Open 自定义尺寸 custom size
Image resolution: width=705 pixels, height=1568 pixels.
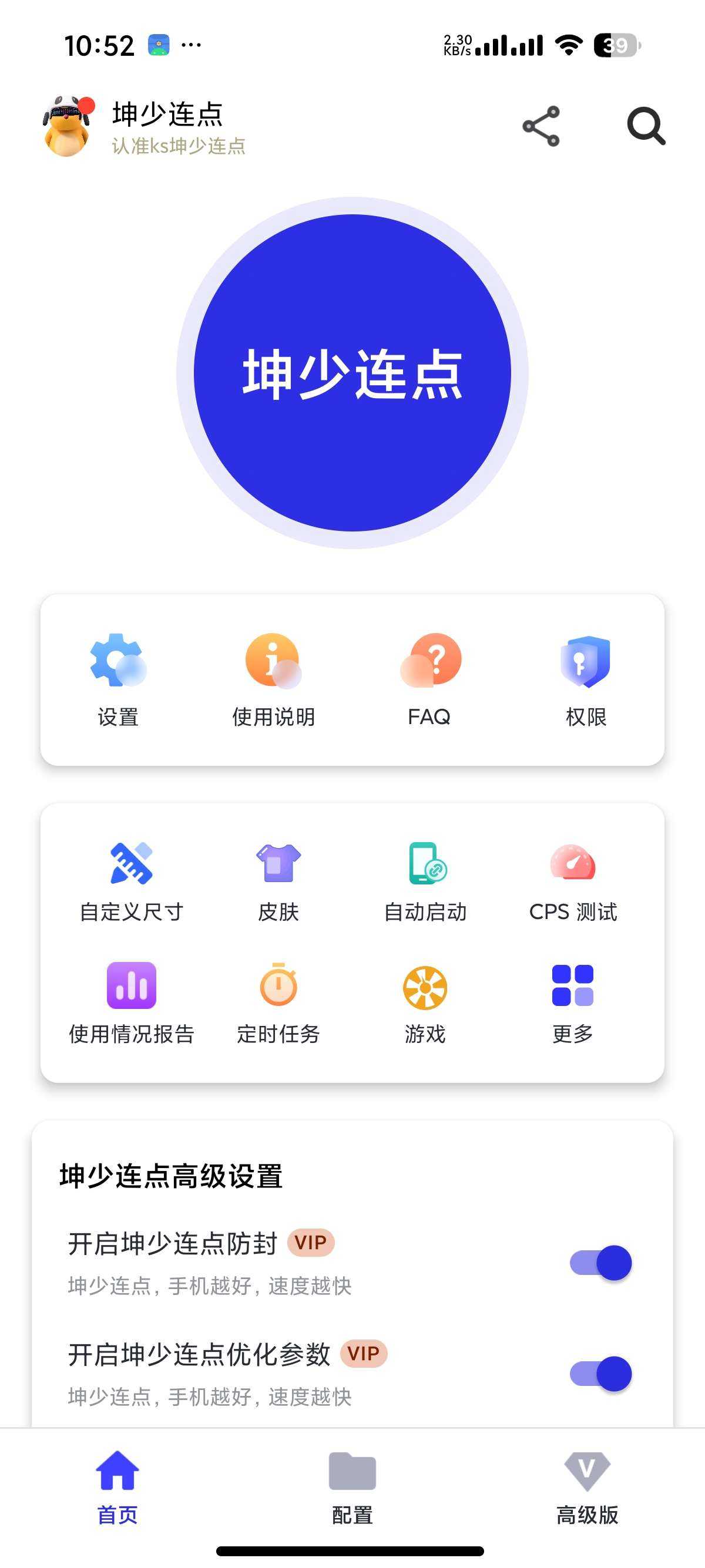[x=132, y=881]
